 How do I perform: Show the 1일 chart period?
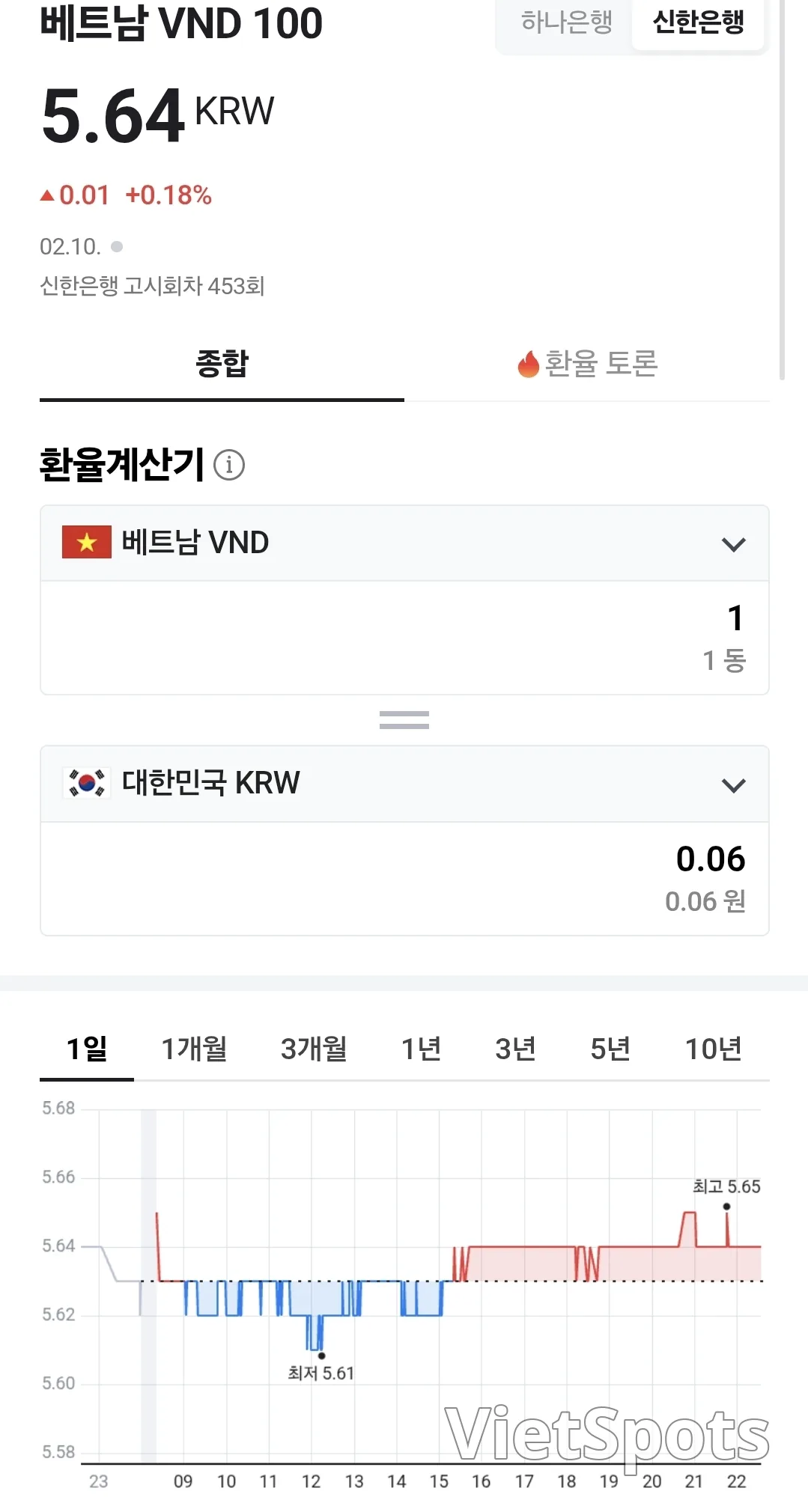point(87,1049)
